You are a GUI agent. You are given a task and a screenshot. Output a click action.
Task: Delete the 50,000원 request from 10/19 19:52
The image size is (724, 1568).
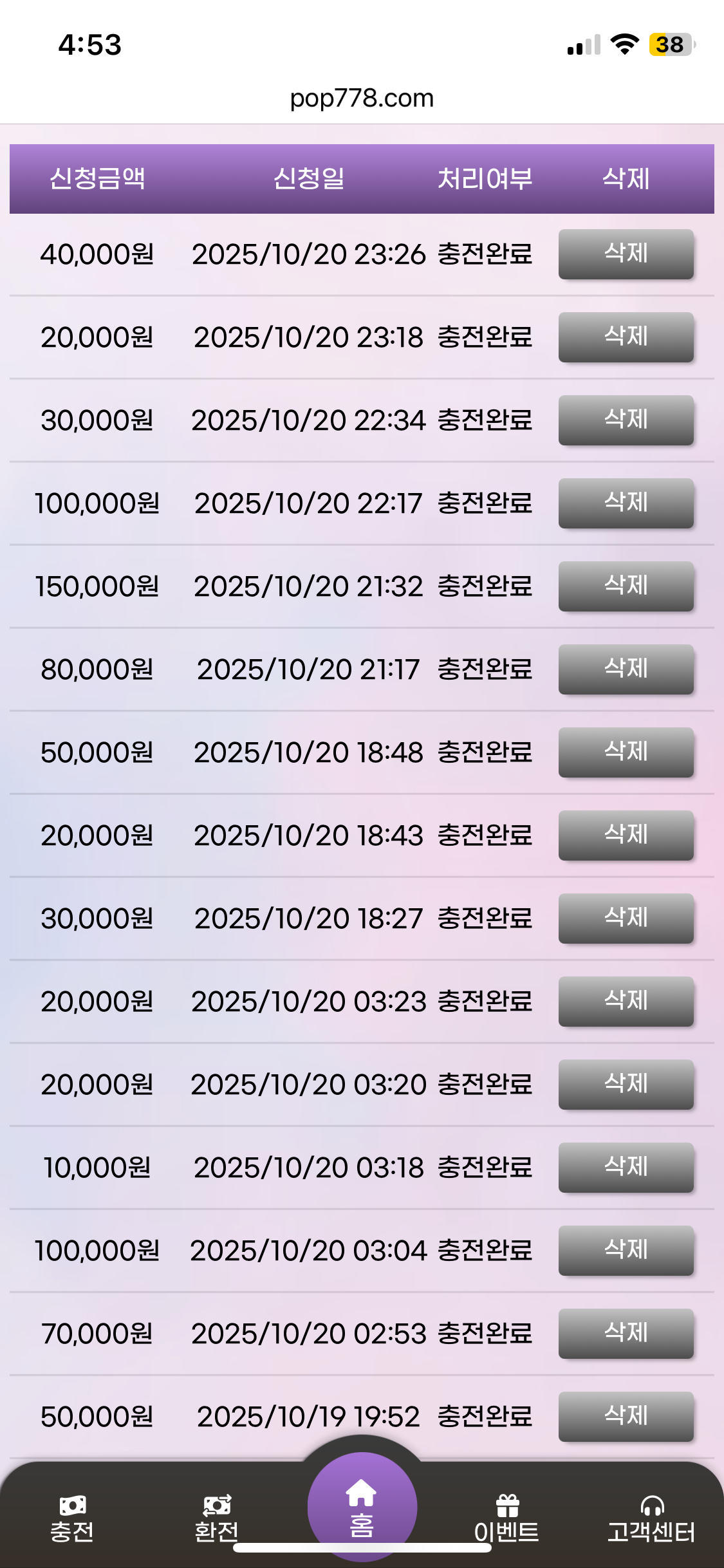(626, 1417)
